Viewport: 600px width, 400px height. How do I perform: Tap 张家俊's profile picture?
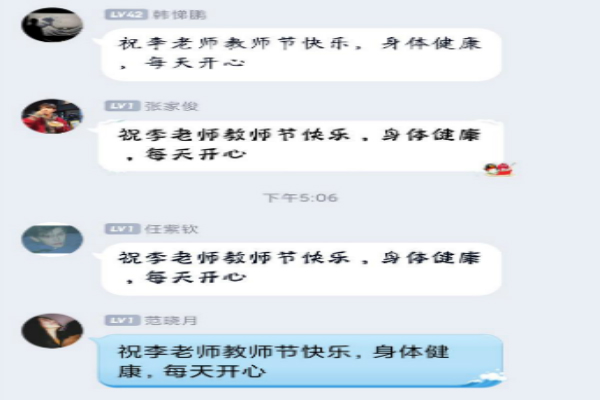(x=51, y=117)
